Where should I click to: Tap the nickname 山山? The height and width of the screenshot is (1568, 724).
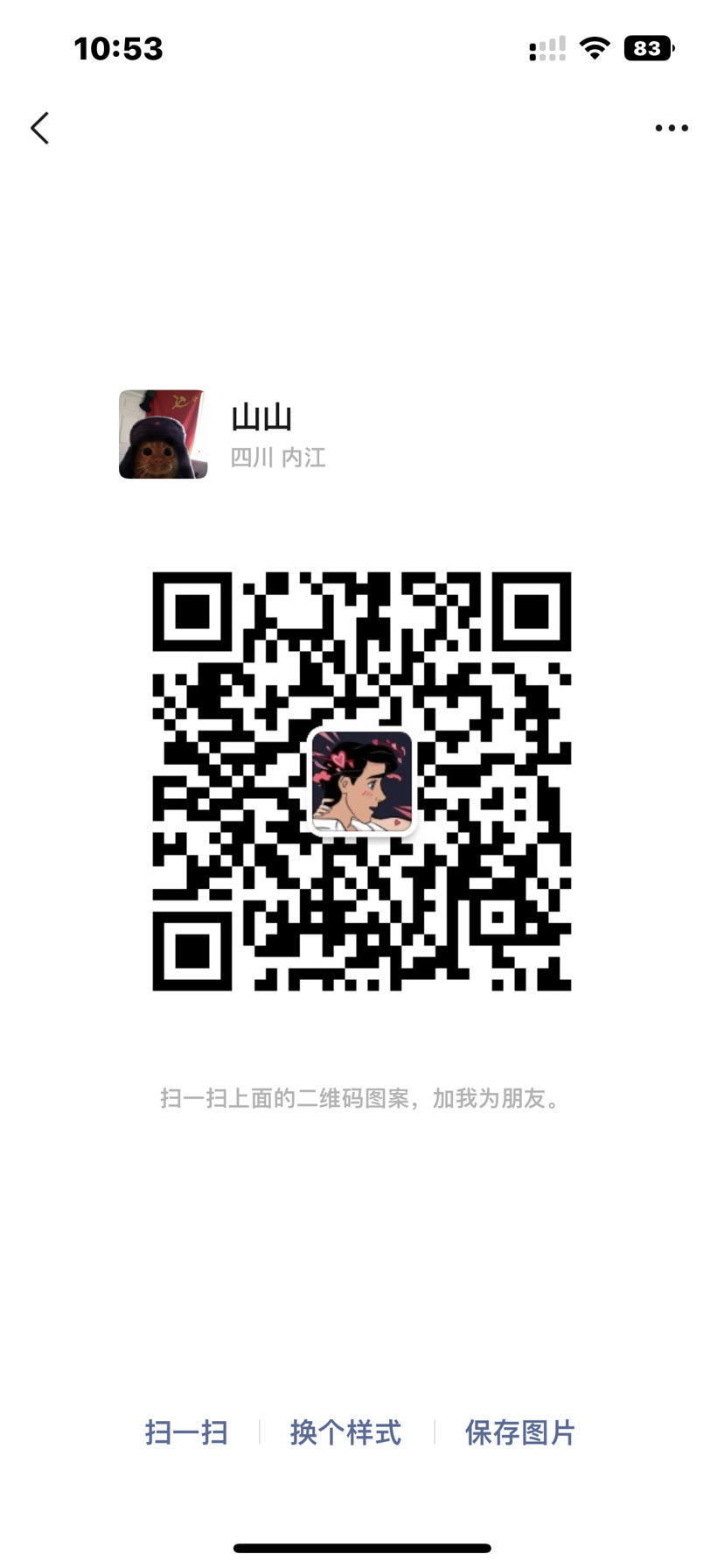(x=262, y=417)
